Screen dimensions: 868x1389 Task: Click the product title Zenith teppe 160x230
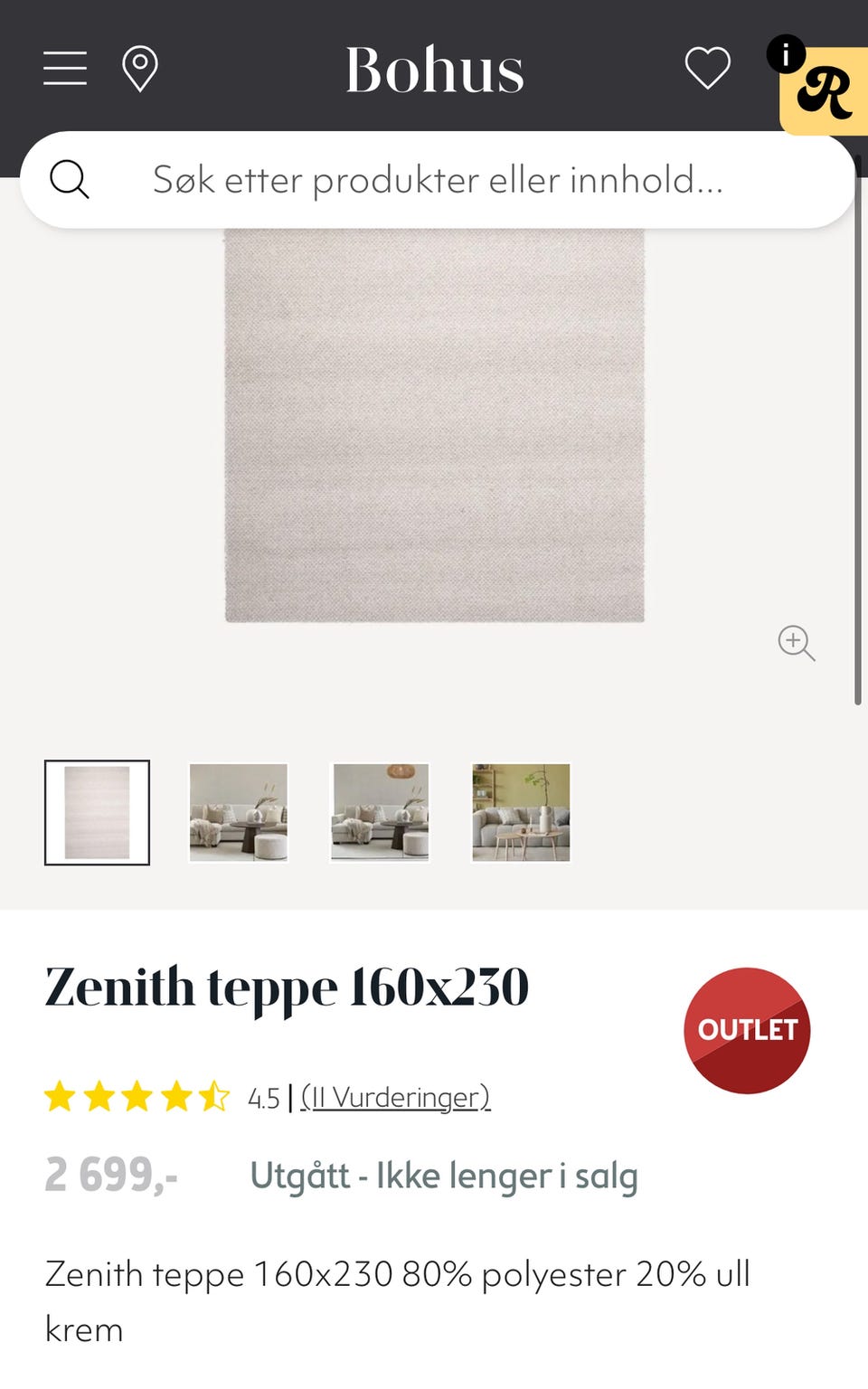pyautogui.click(x=288, y=986)
